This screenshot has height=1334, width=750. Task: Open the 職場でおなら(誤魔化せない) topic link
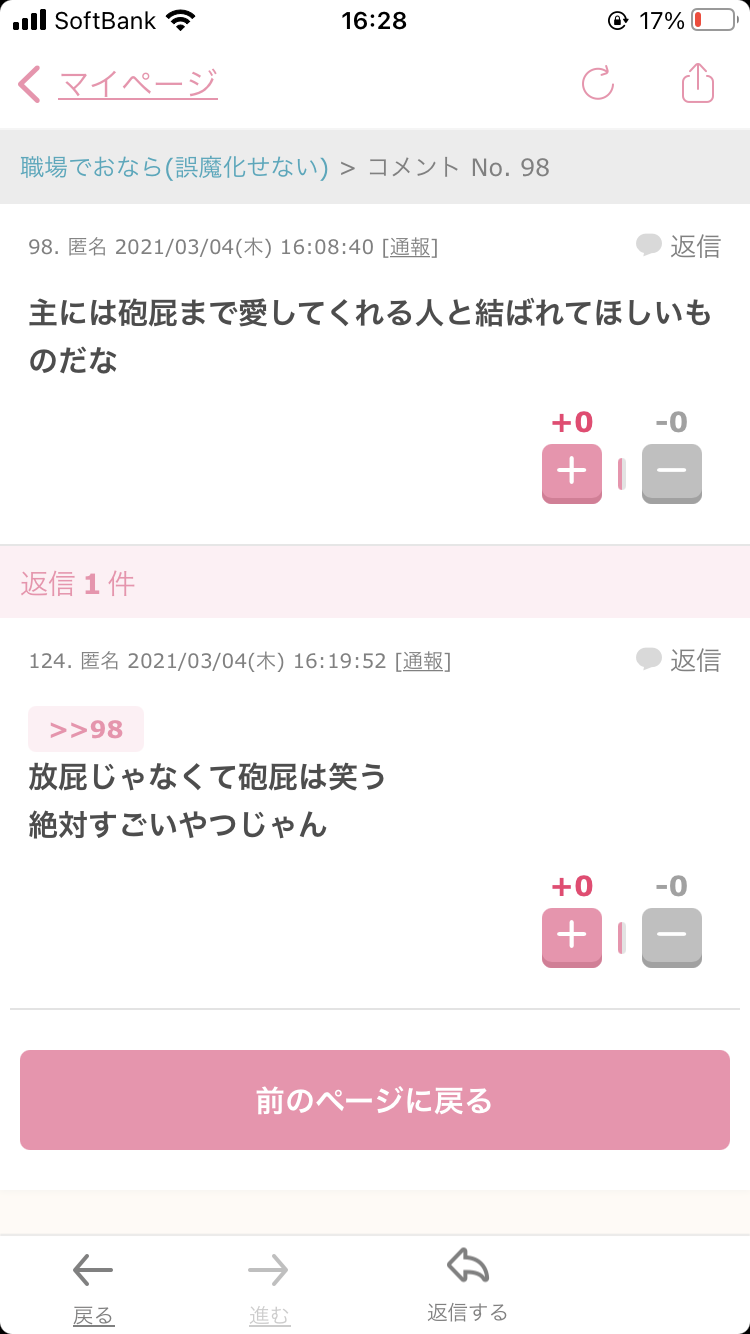(174, 167)
